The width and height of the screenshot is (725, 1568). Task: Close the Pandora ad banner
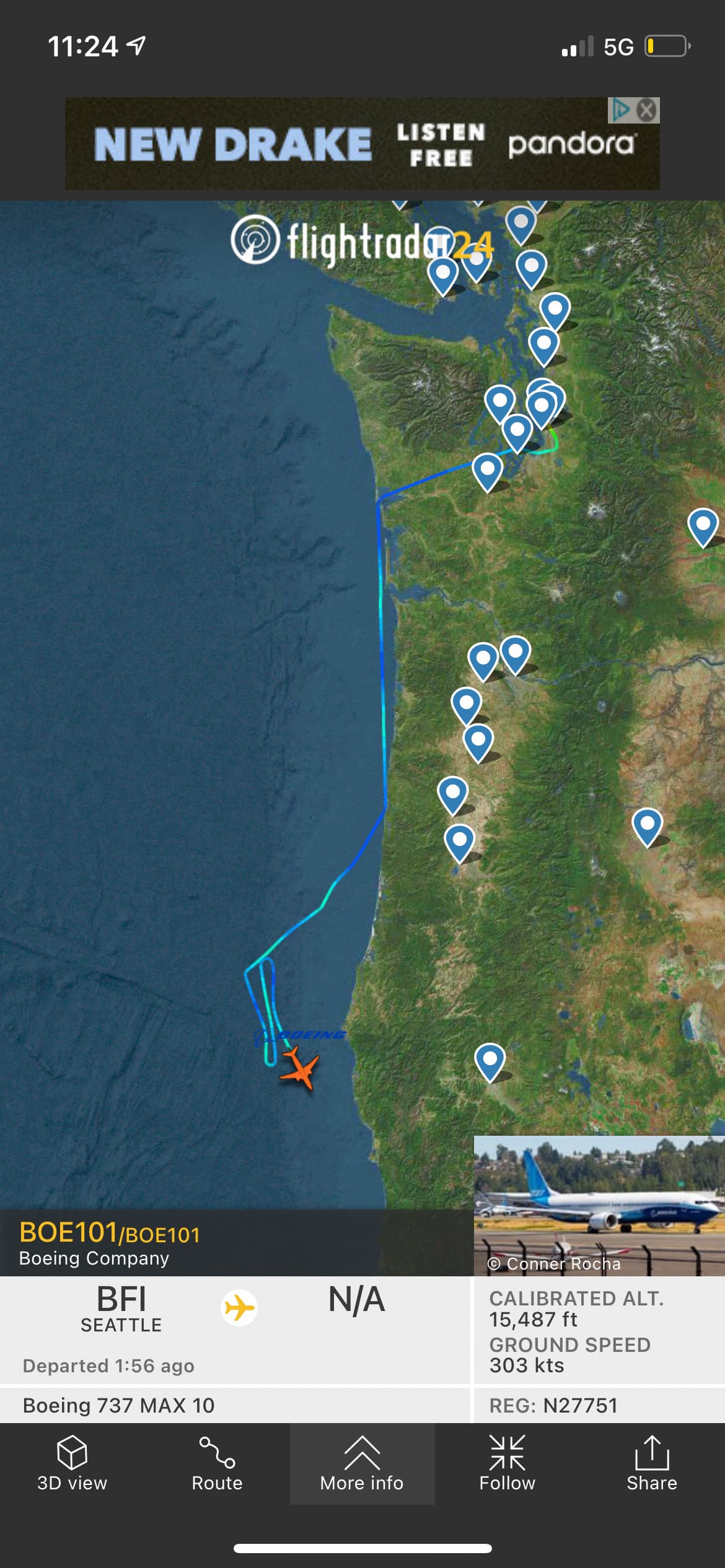[647, 111]
